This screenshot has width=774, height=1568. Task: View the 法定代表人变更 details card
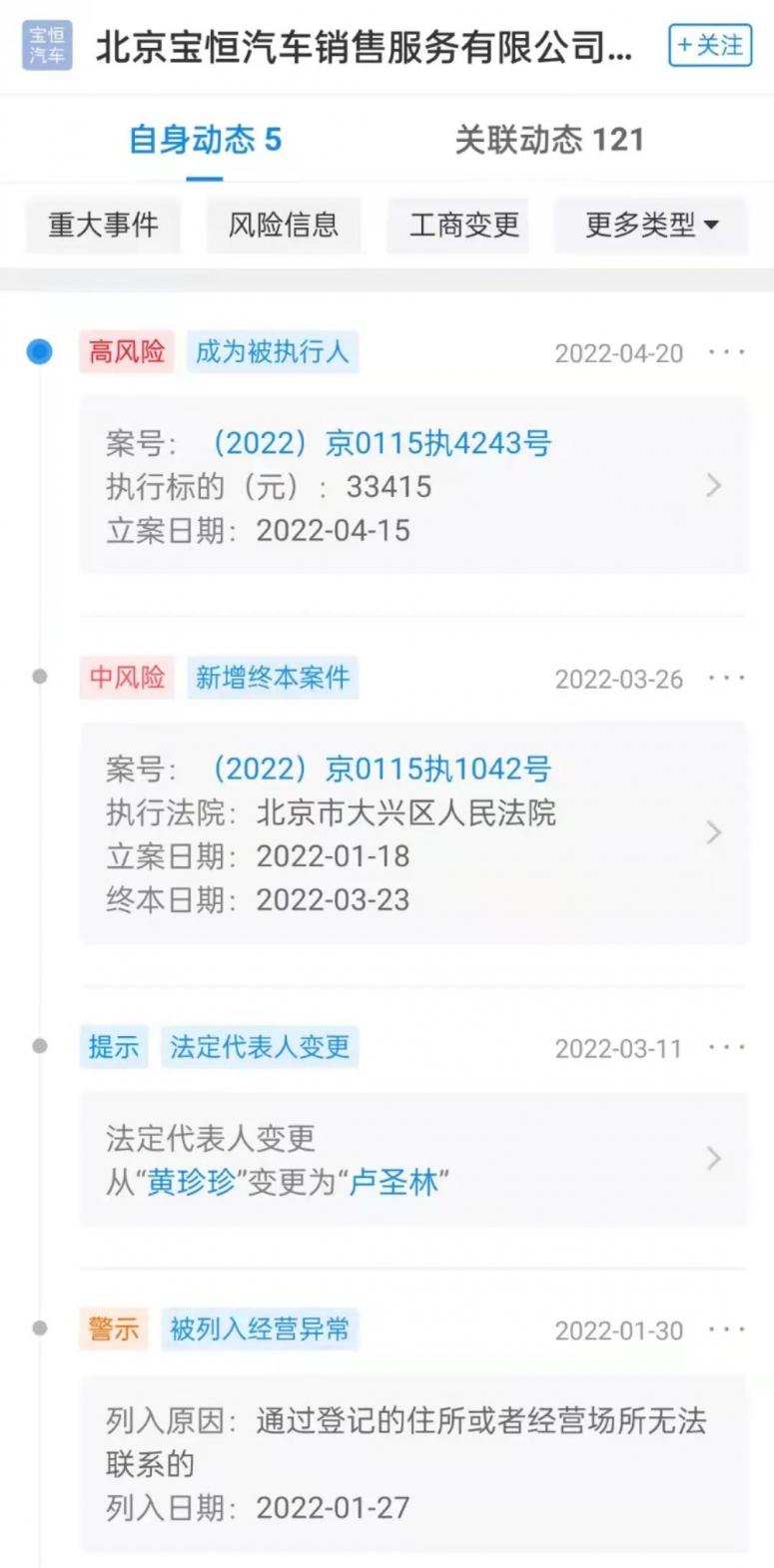click(412, 1159)
